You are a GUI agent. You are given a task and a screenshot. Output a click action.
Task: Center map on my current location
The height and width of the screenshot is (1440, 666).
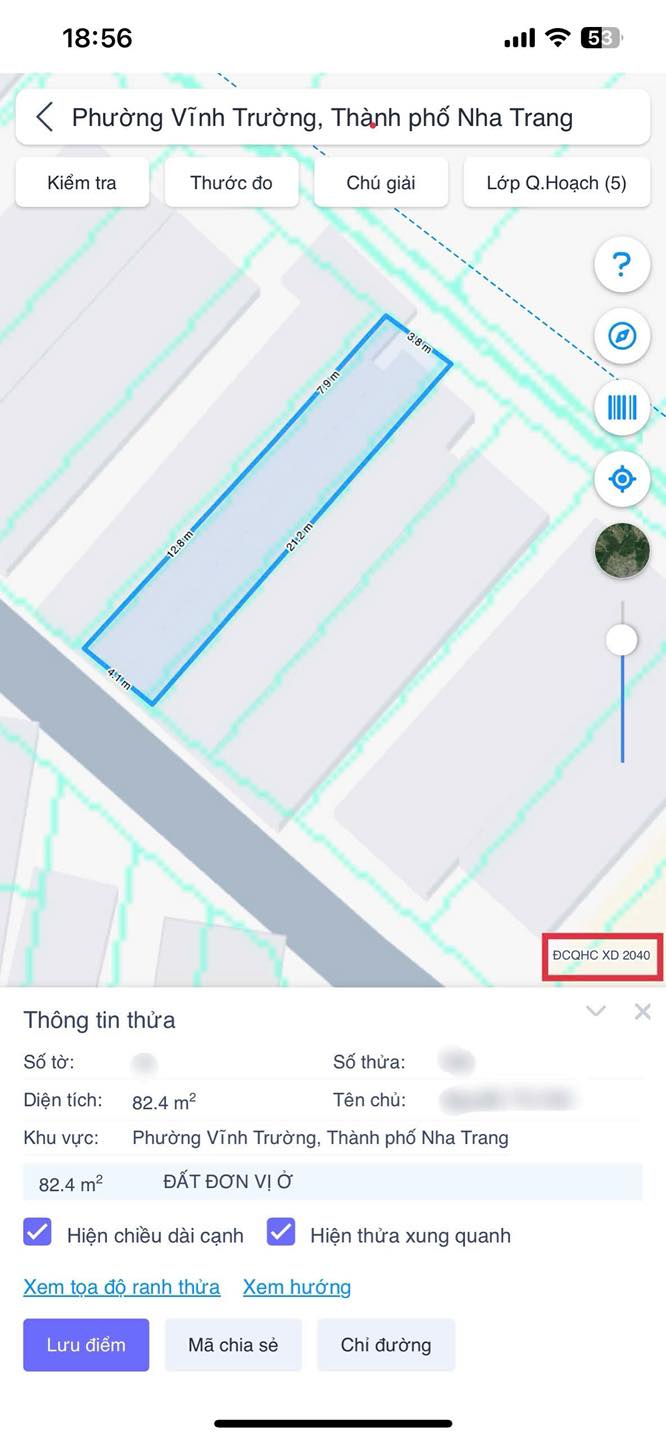pyautogui.click(x=622, y=479)
